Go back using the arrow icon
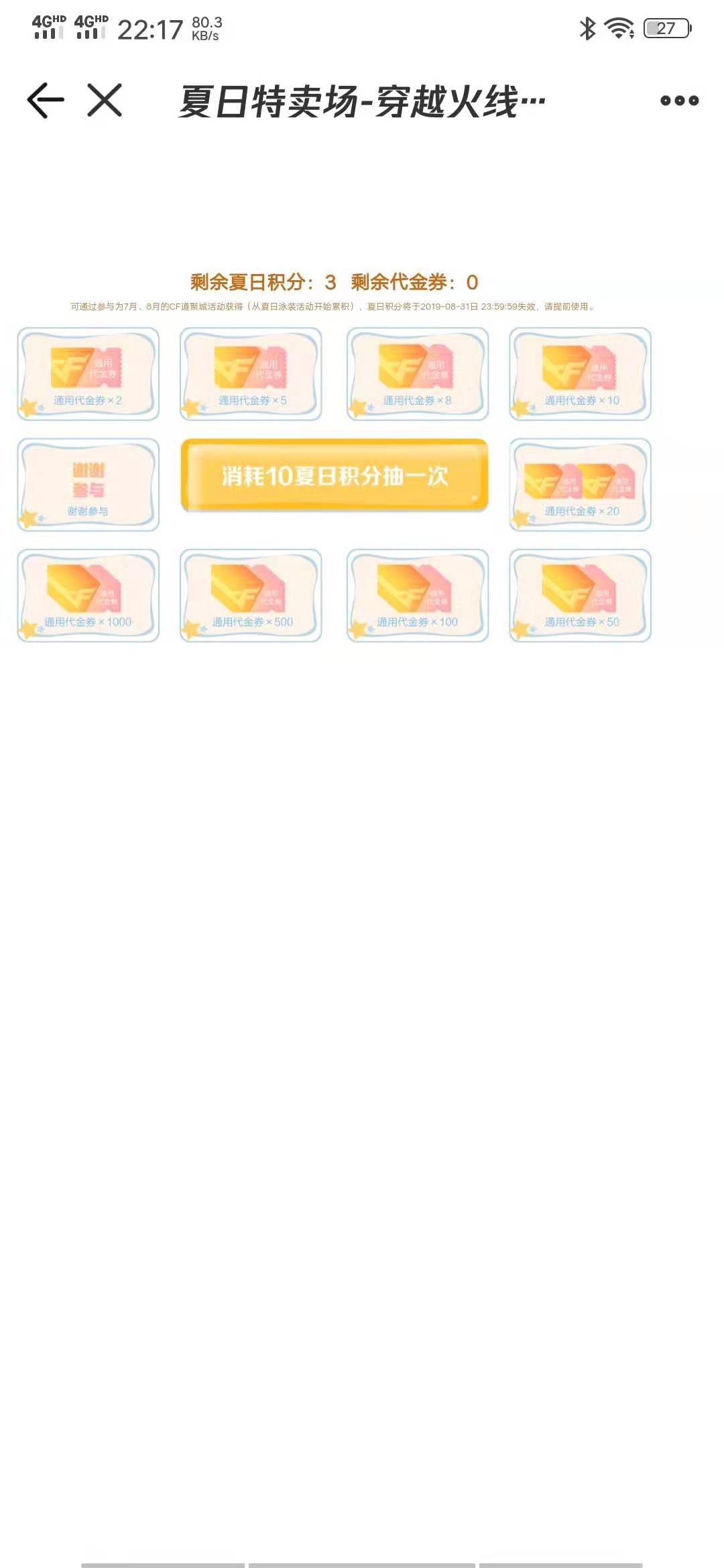The height and width of the screenshot is (1568, 724). (x=46, y=101)
